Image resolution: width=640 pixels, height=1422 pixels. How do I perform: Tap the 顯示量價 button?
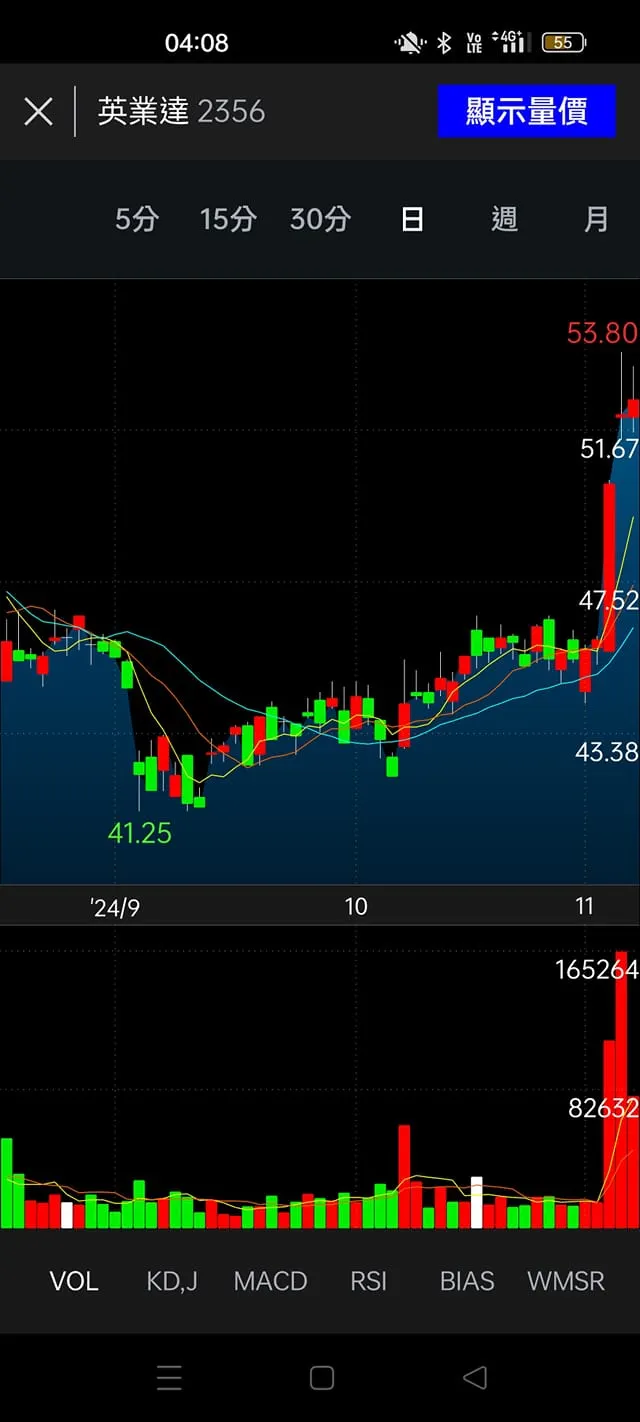click(526, 111)
